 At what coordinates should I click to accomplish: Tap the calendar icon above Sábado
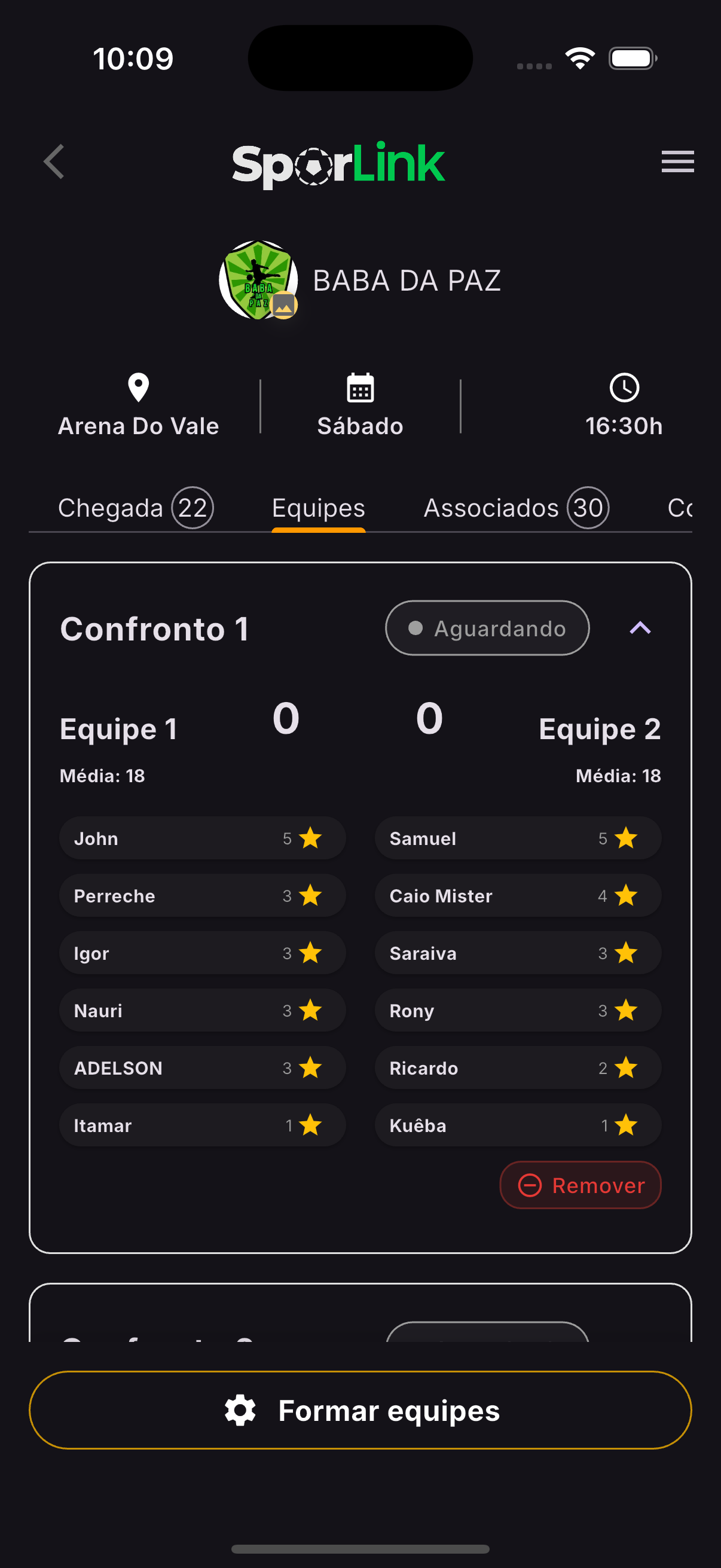tap(360, 388)
